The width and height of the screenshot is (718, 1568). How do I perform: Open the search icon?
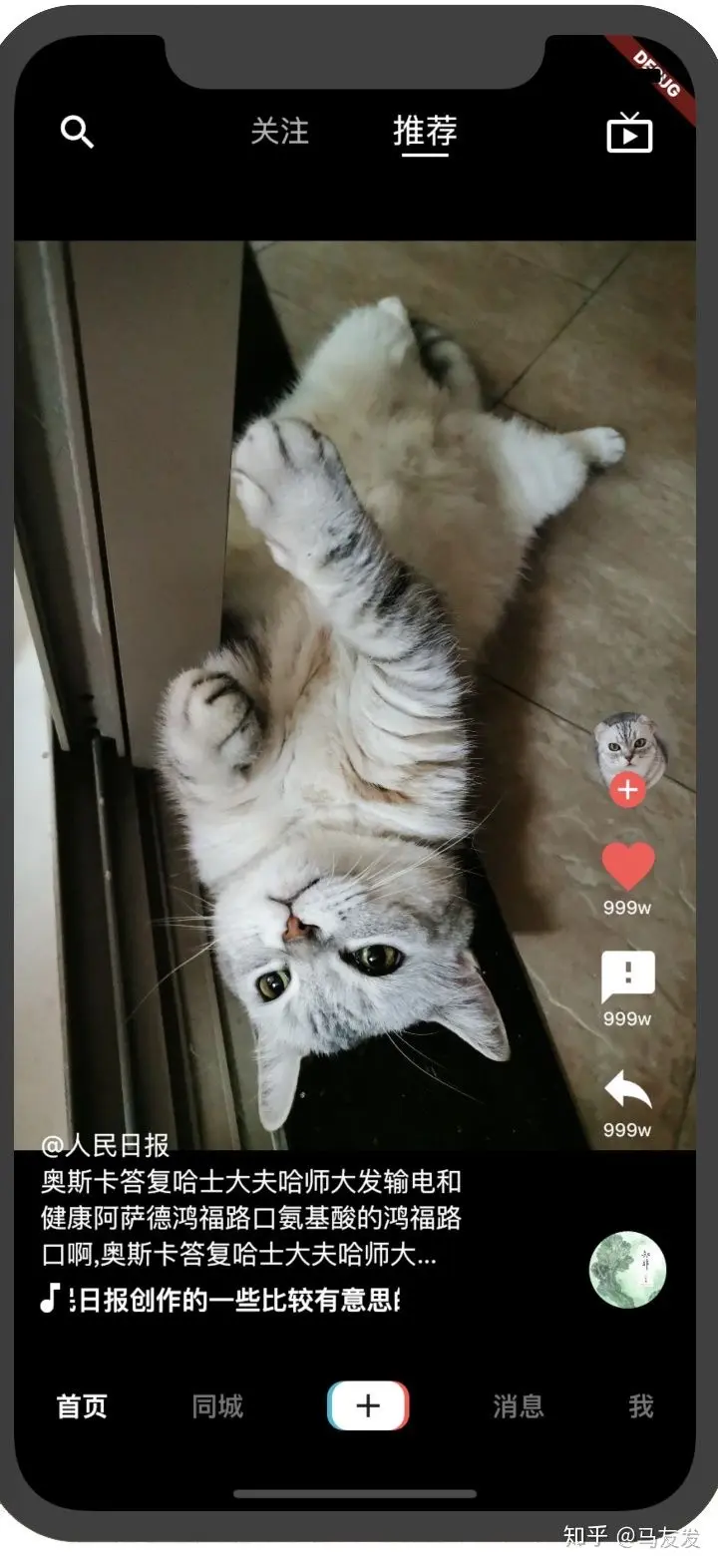tap(77, 132)
